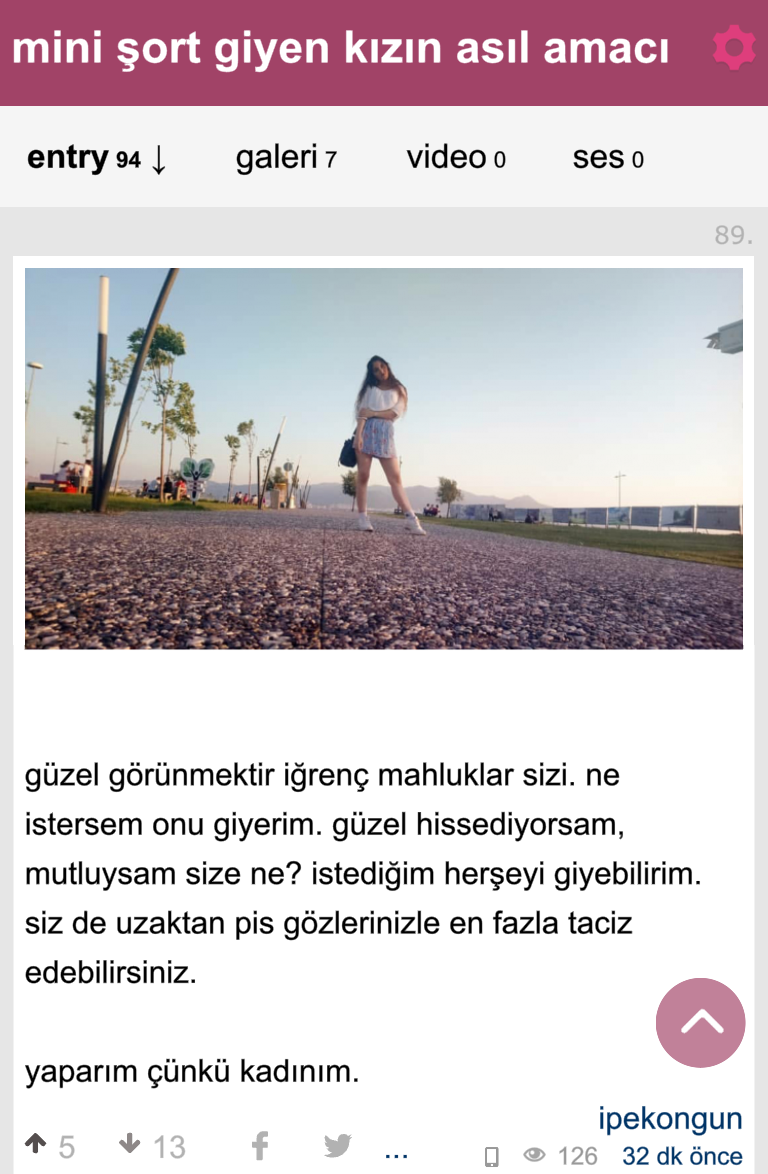Switch to the ses tab
The image size is (768, 1174).
[x=608, y=157]
